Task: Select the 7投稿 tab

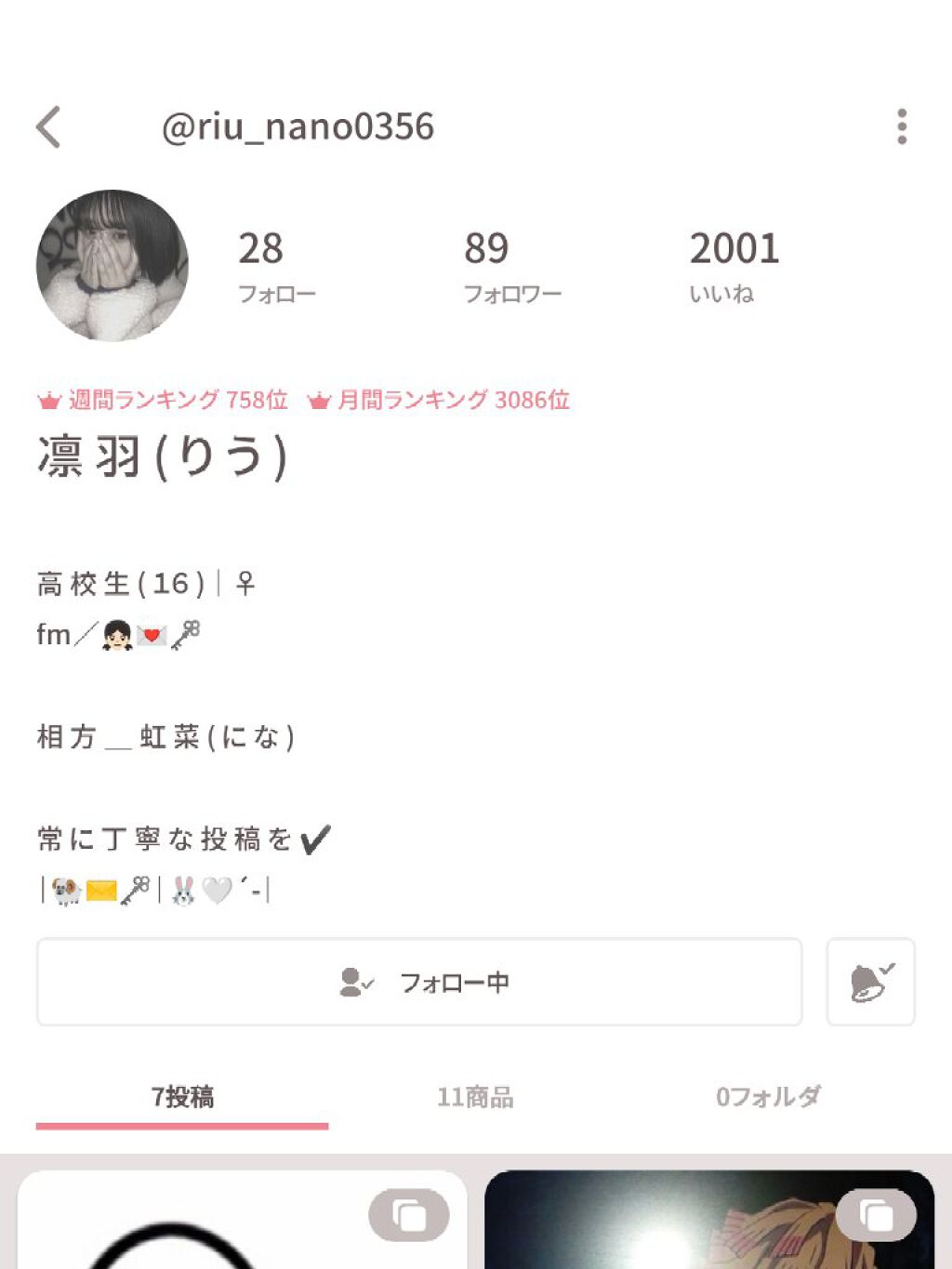Action: click(182, 1097)
